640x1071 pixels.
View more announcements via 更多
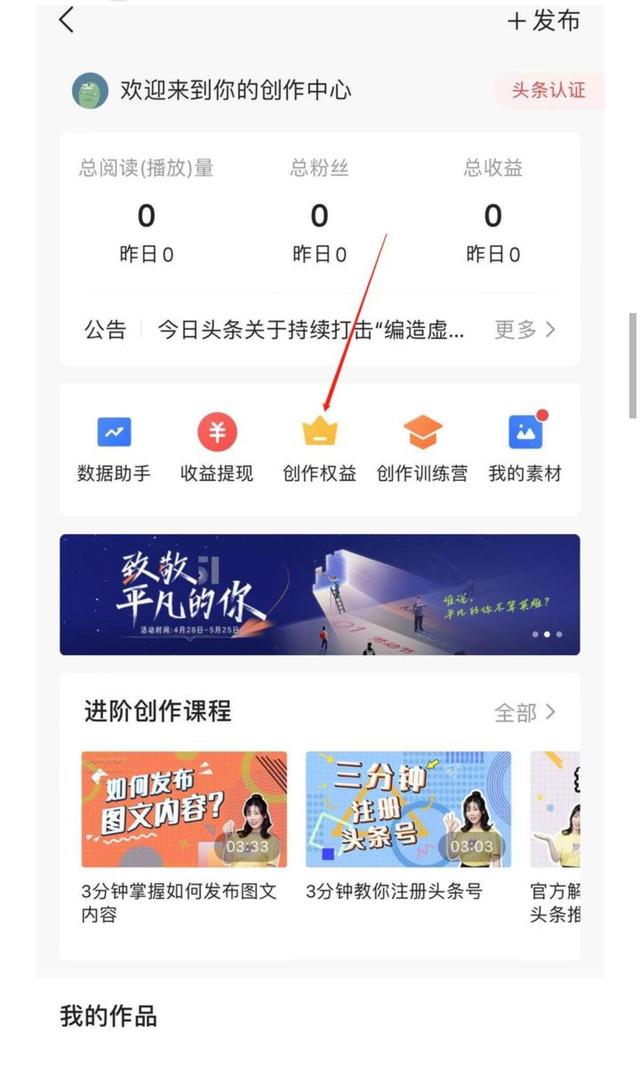coord(525,329)
